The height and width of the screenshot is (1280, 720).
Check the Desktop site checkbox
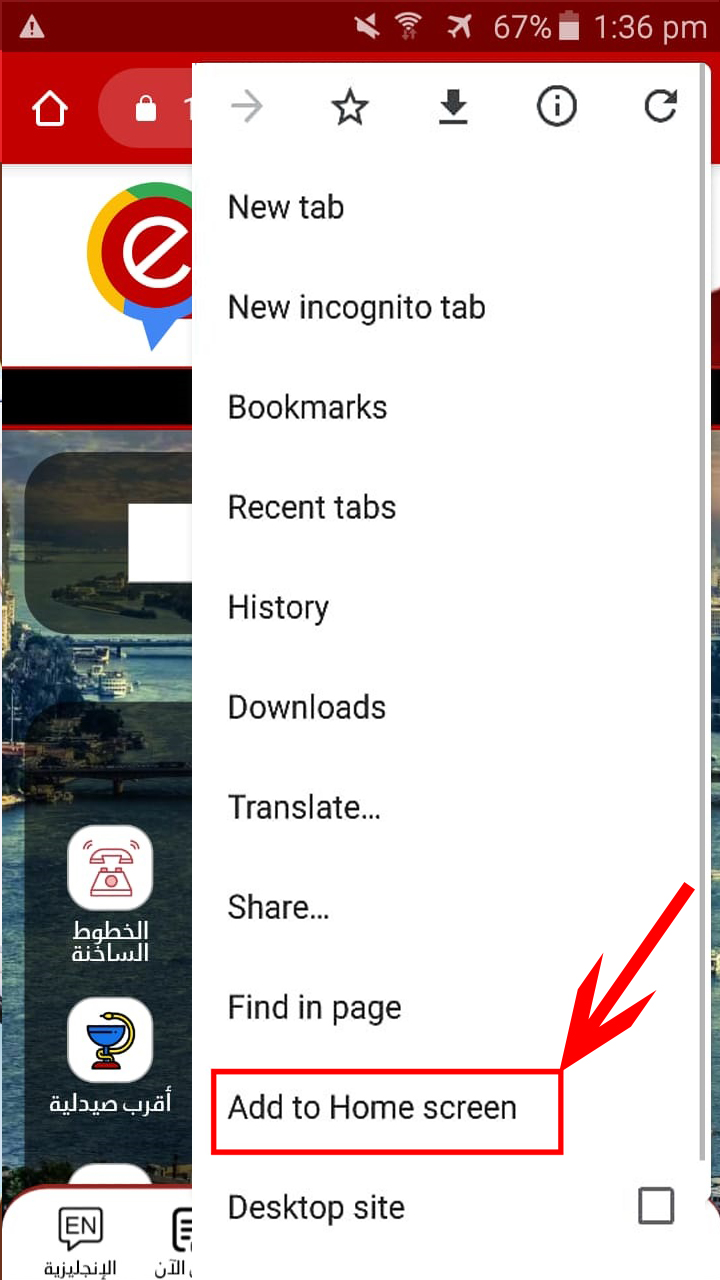pyautogui.click(x=656, y=1206)
